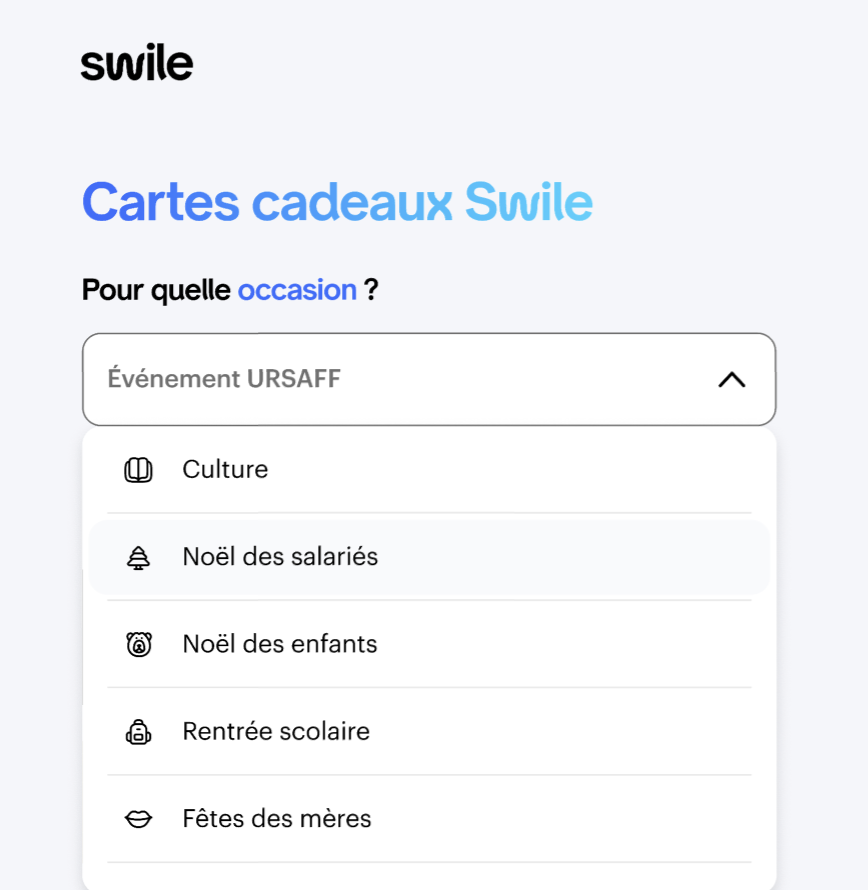Image resolution: width=868 pixels, height=890 pixels.
Task: Select Rentrée scolaire from the list
Action: coord(276,731)
